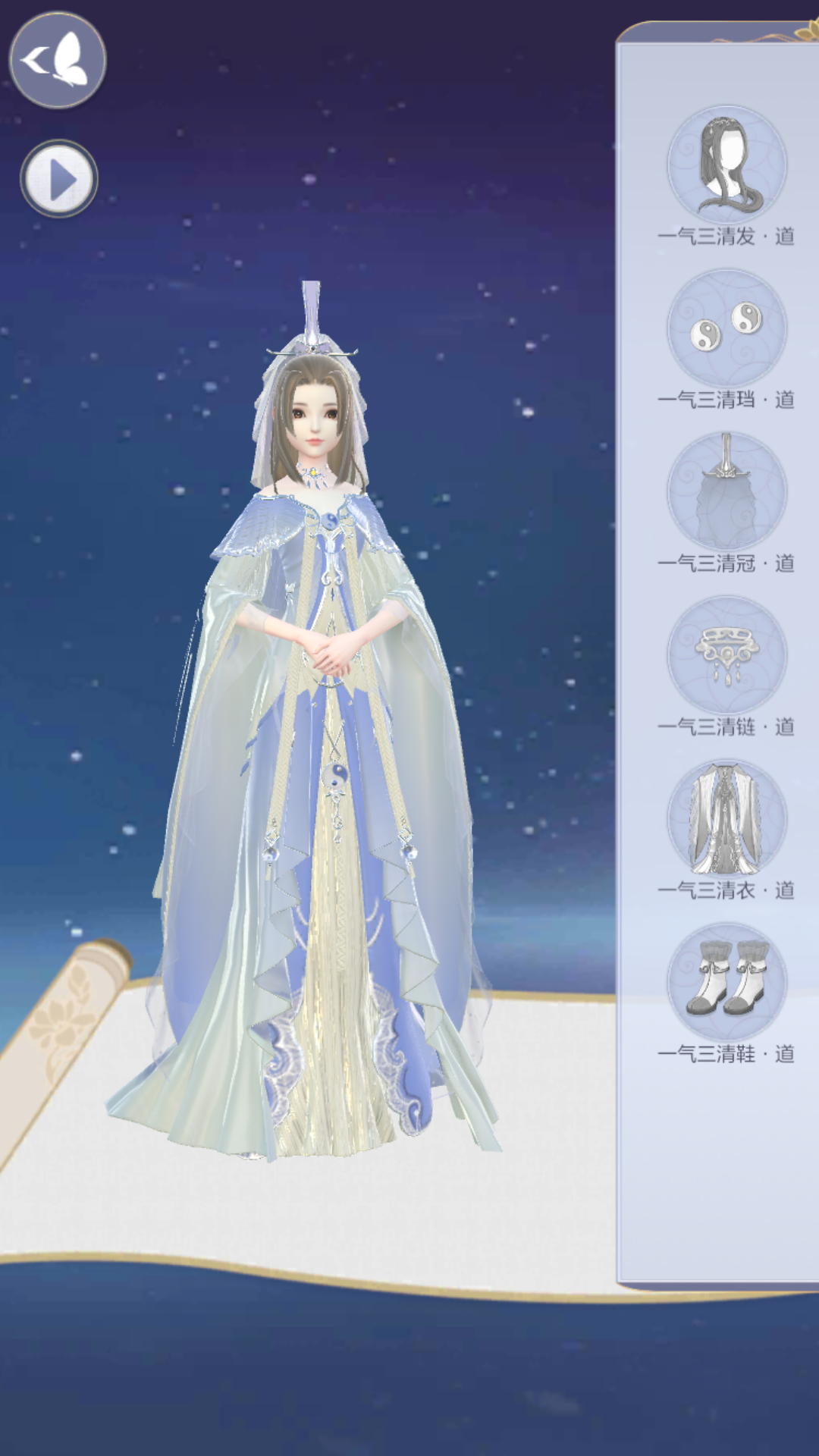Tap the play button

(59, 179)
